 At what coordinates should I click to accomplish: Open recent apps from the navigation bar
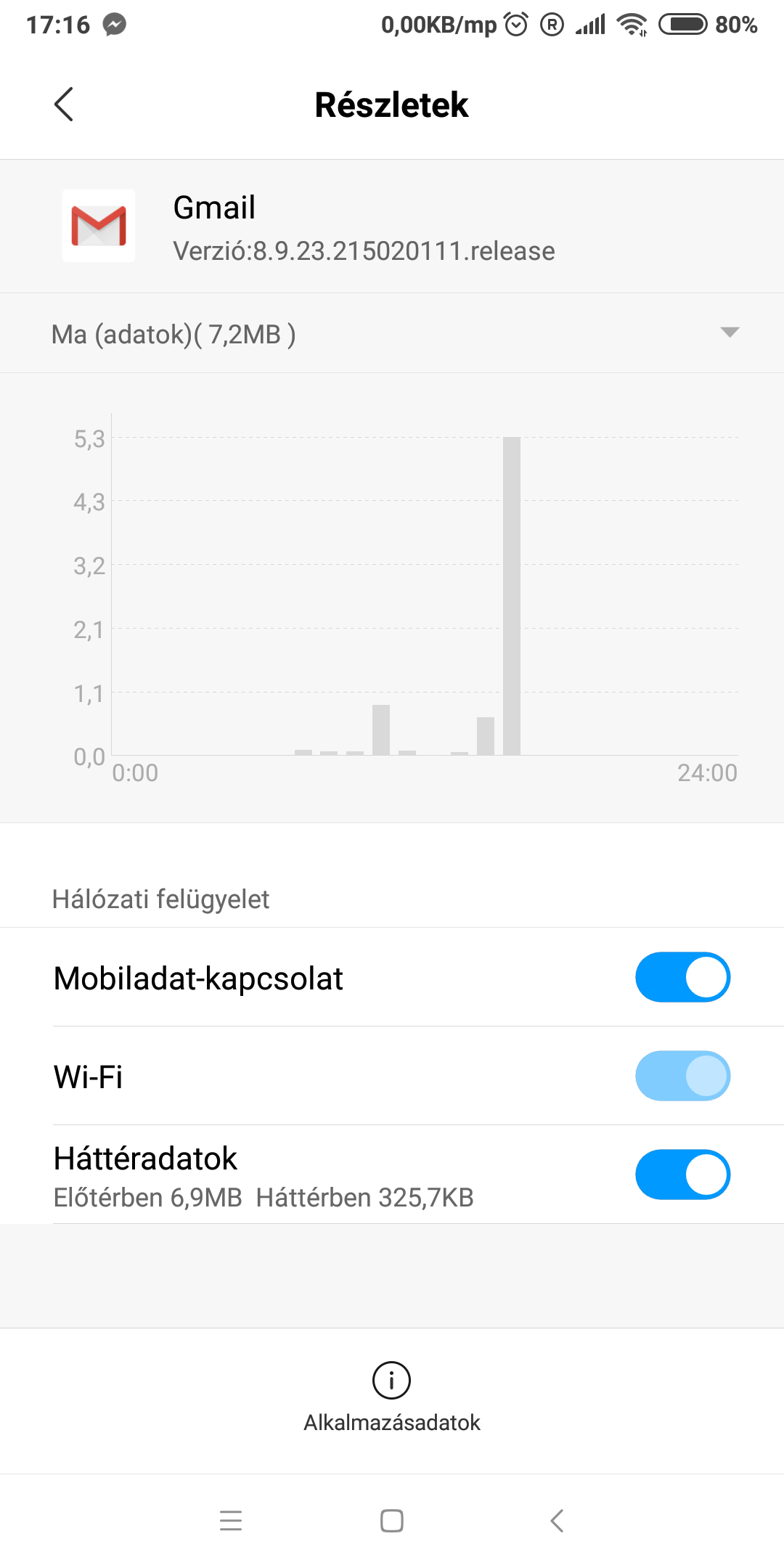coord(231,1520)
